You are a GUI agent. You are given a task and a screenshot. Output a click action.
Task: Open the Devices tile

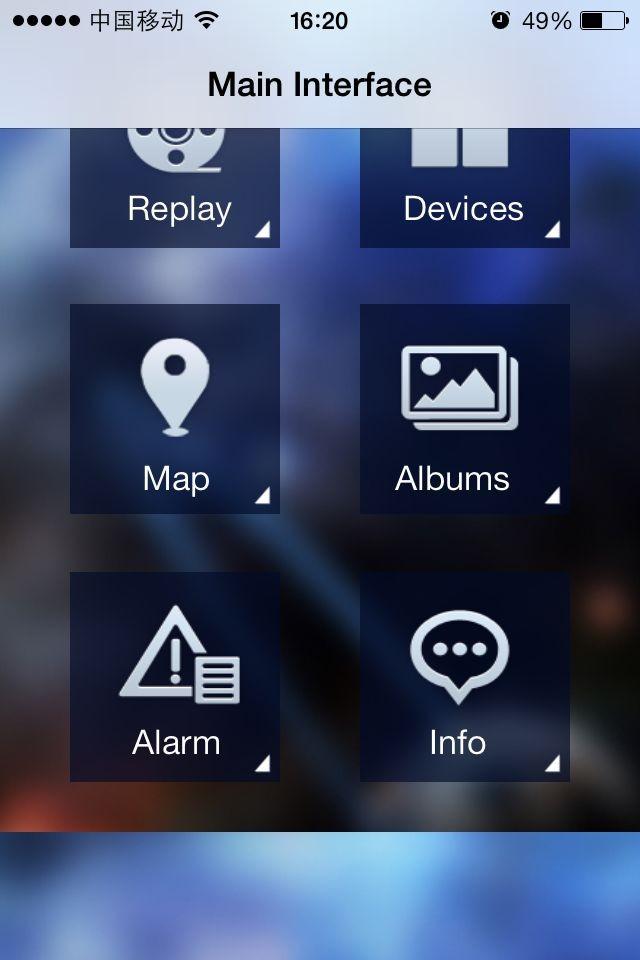464,190
